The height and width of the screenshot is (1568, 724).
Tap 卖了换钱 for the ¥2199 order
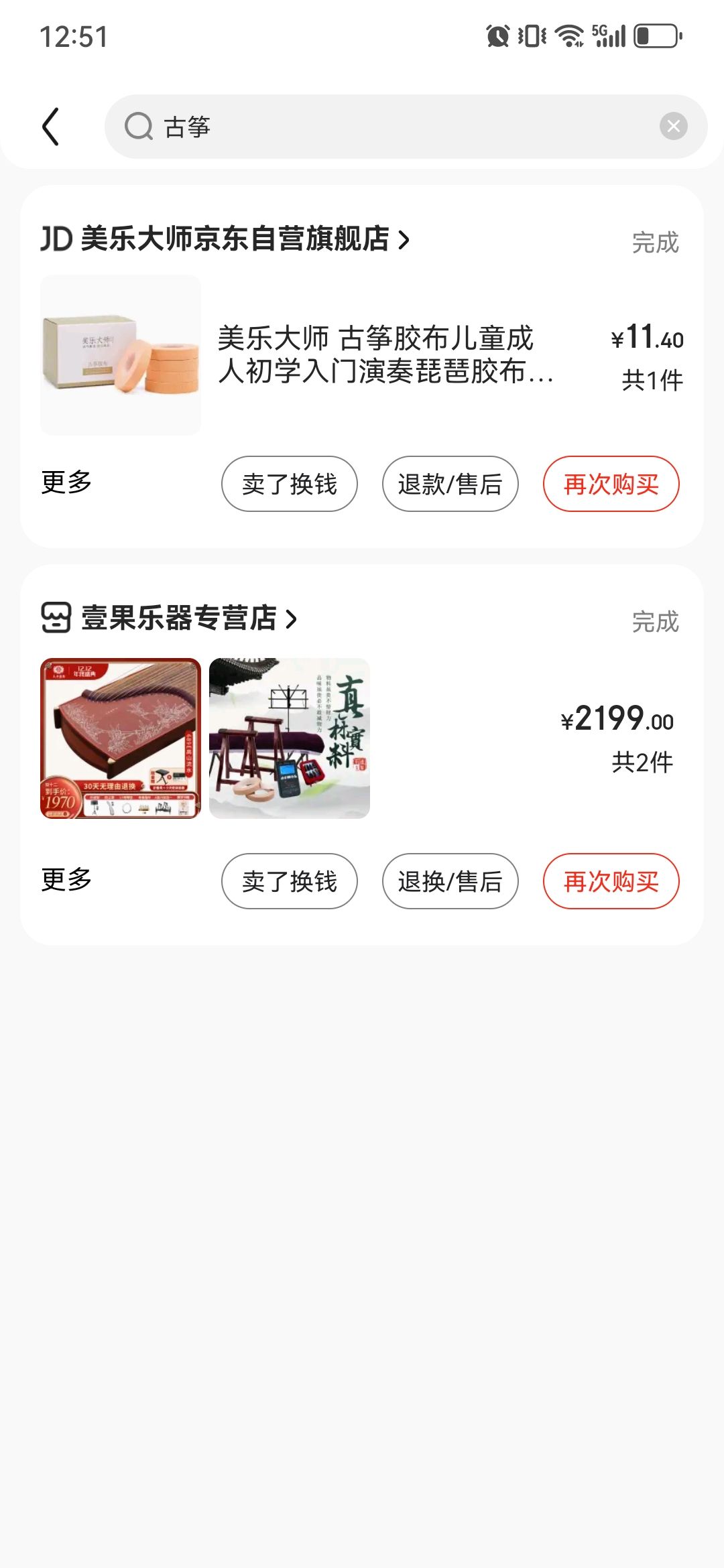coord(290,881)
